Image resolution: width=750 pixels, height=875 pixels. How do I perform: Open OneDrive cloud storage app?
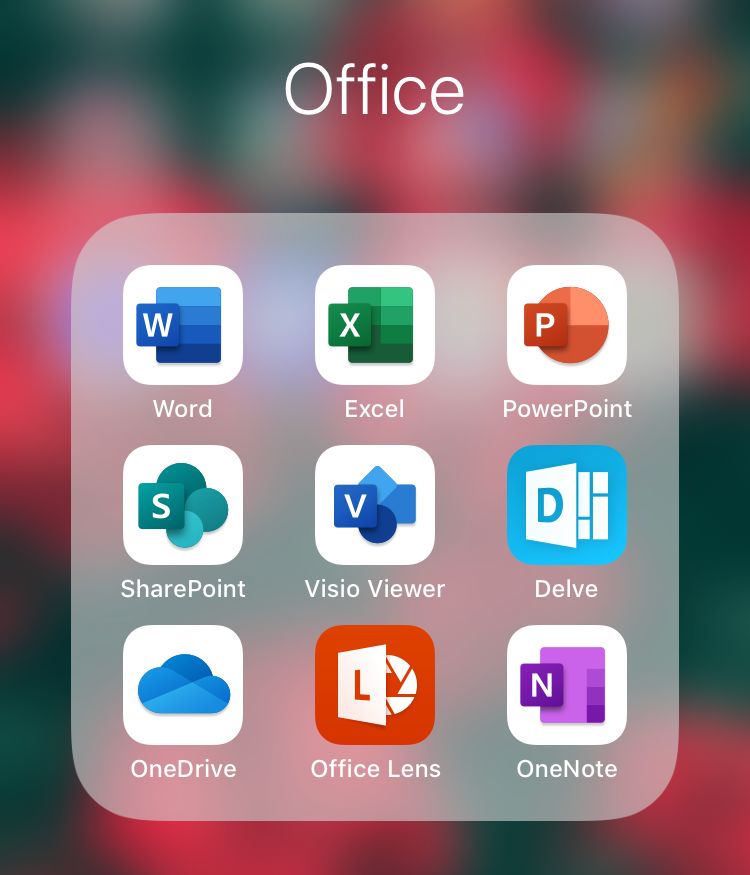pos(183,685)
